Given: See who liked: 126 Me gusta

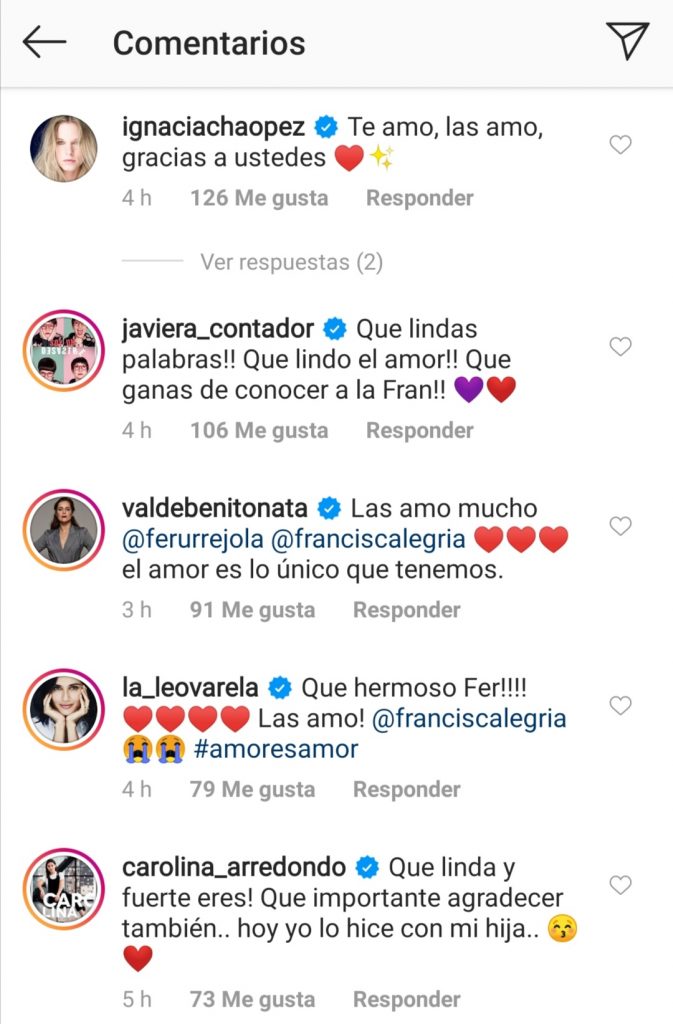Looking at the screenshot, I should (x=258, y=198).
